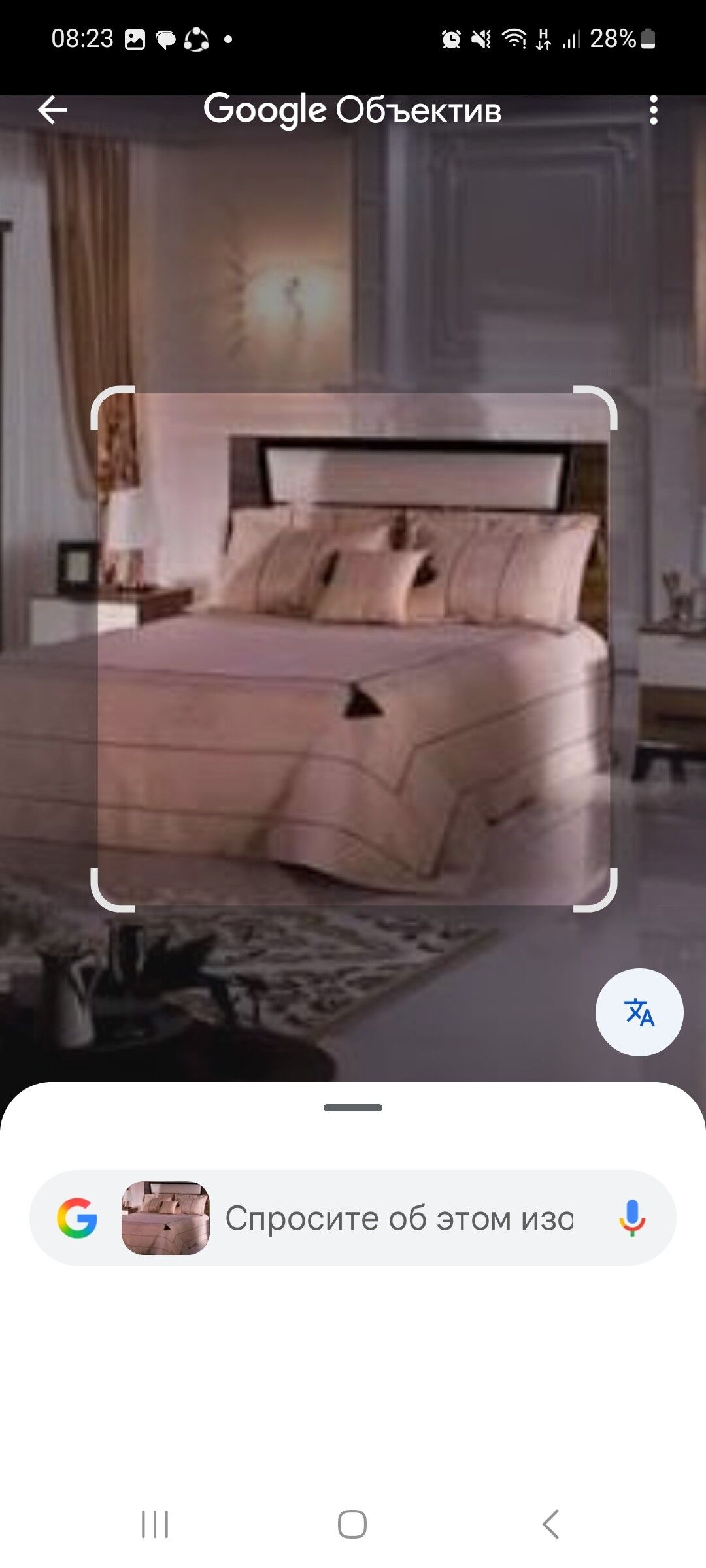Go to the home screen
Screen dimensions: 706x1568
coord(352,1524)
